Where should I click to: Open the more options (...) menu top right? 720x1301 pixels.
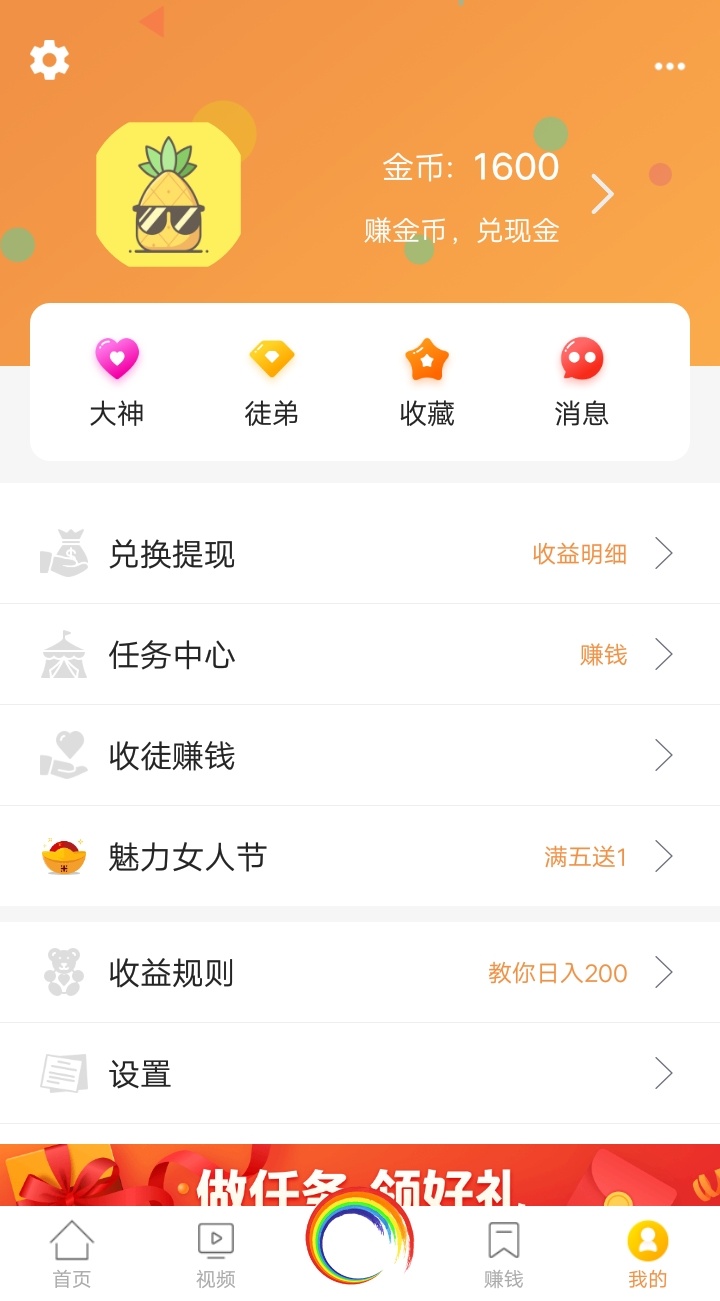(670, 65)
